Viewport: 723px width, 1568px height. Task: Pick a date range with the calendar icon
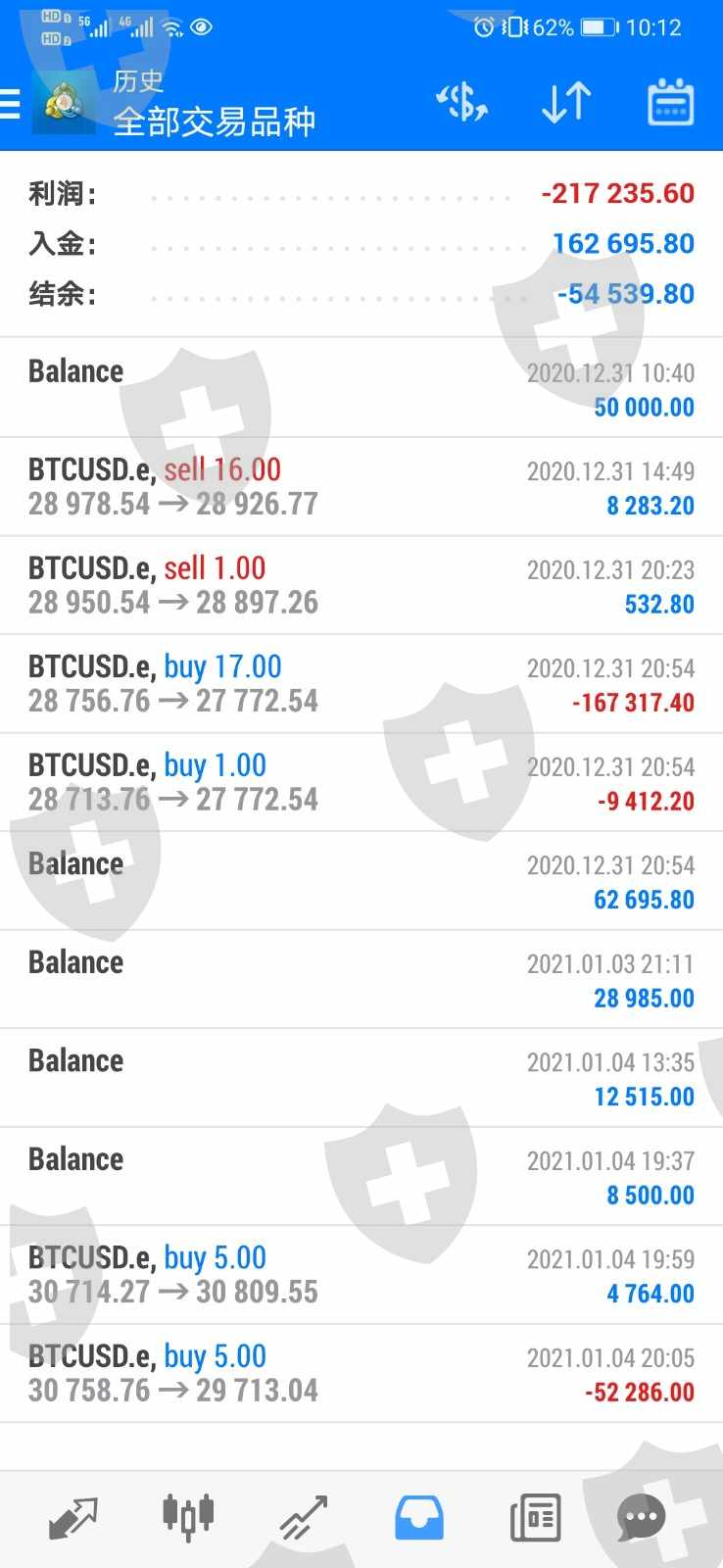click(x=671, y=102)
